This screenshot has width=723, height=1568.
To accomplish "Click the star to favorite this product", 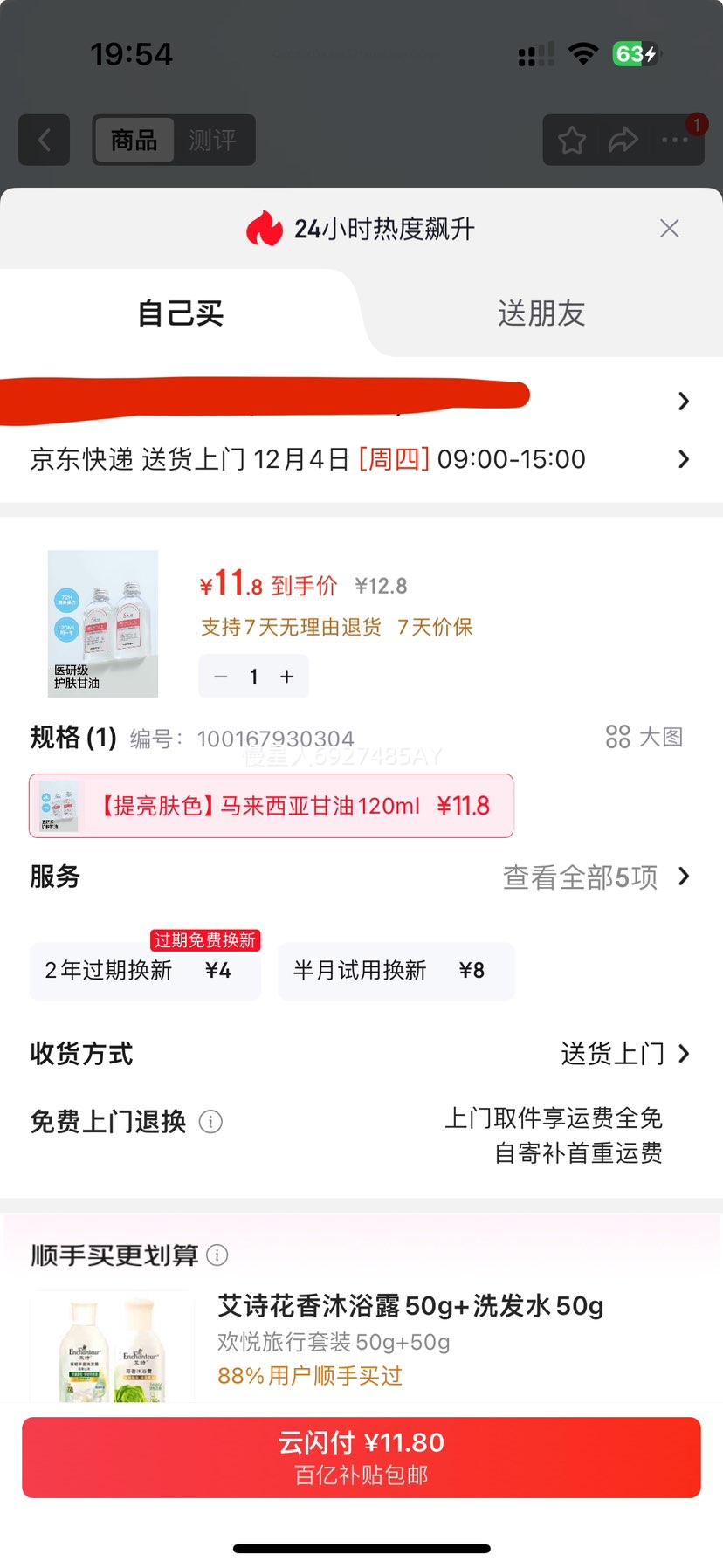I will 571,141.
